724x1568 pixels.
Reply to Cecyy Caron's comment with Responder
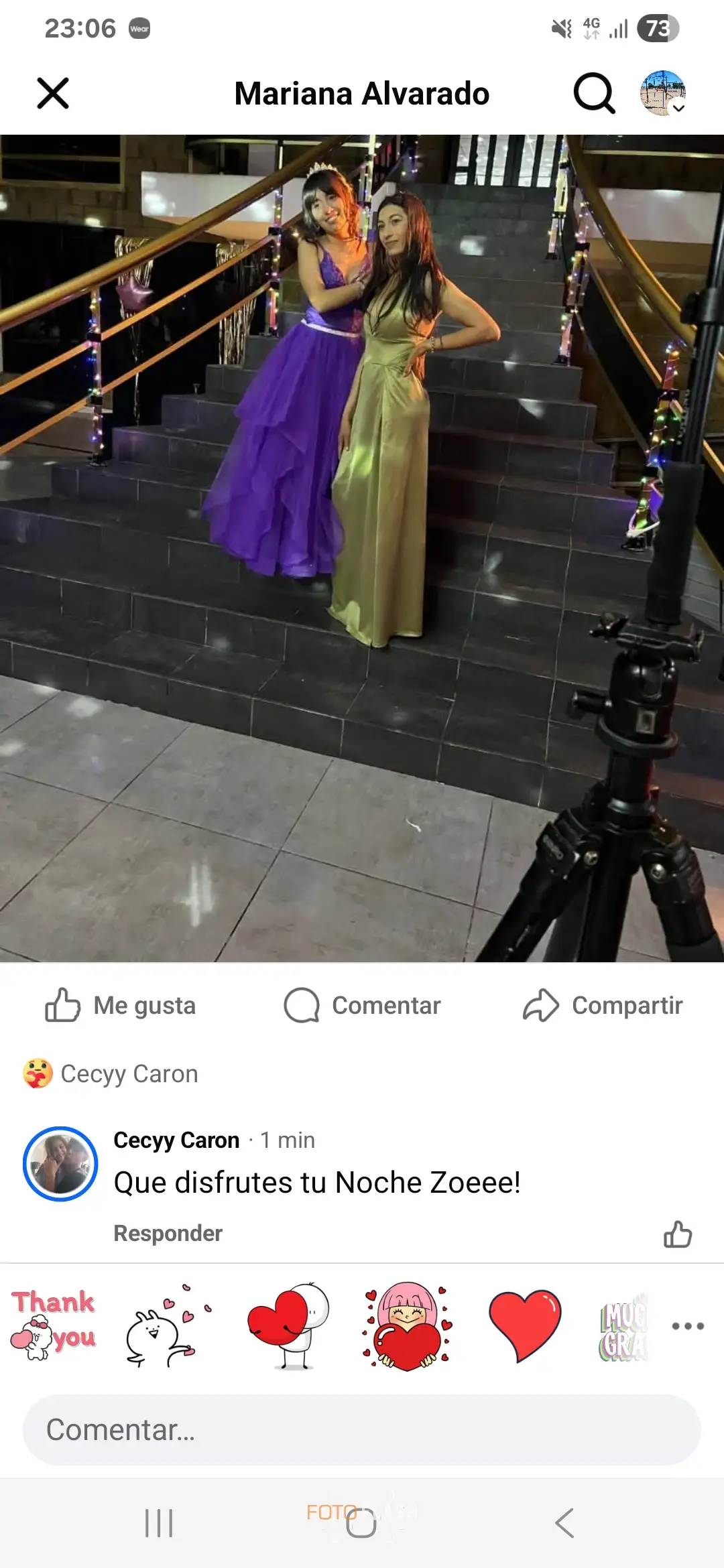(168, 1233)
